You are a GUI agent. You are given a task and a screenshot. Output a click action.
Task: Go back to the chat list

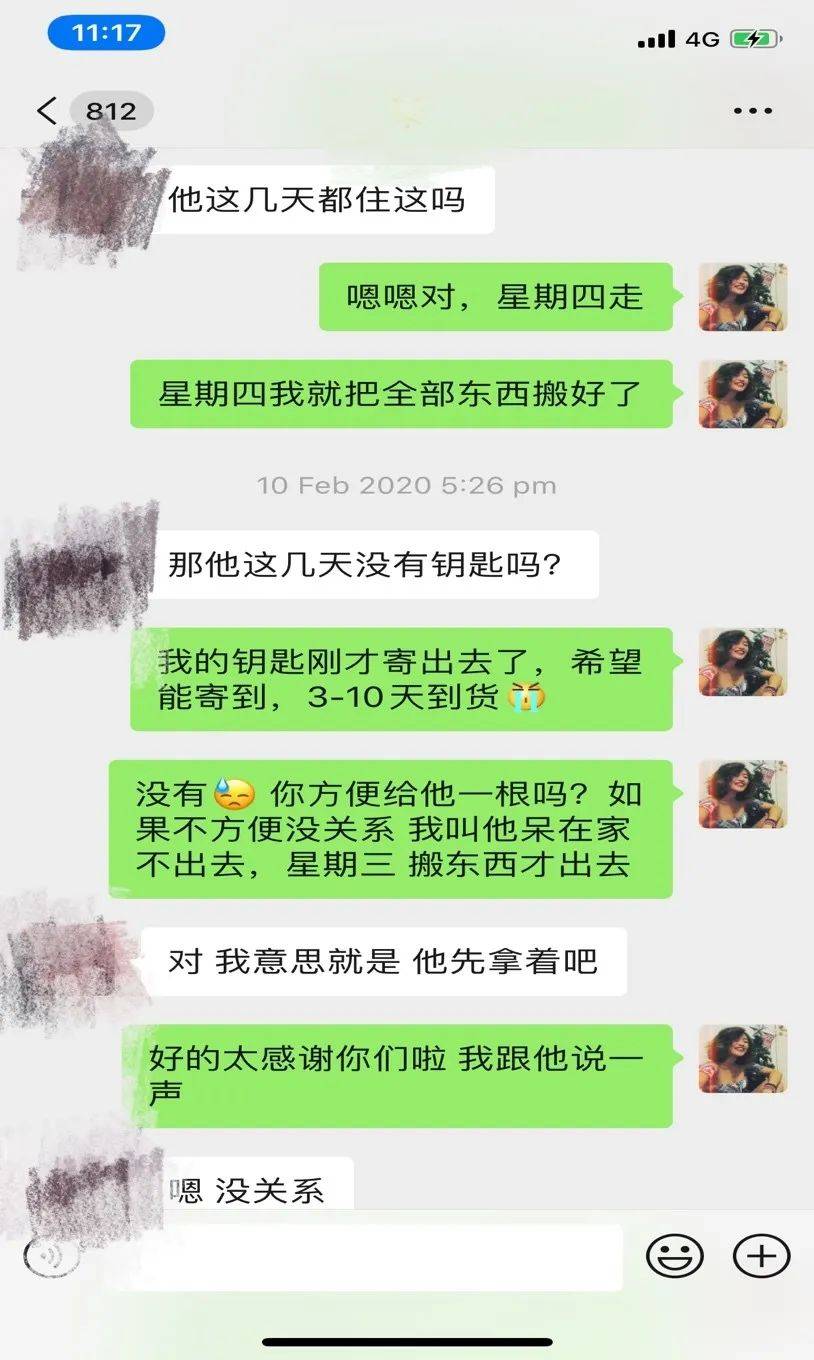pos(47,111)
